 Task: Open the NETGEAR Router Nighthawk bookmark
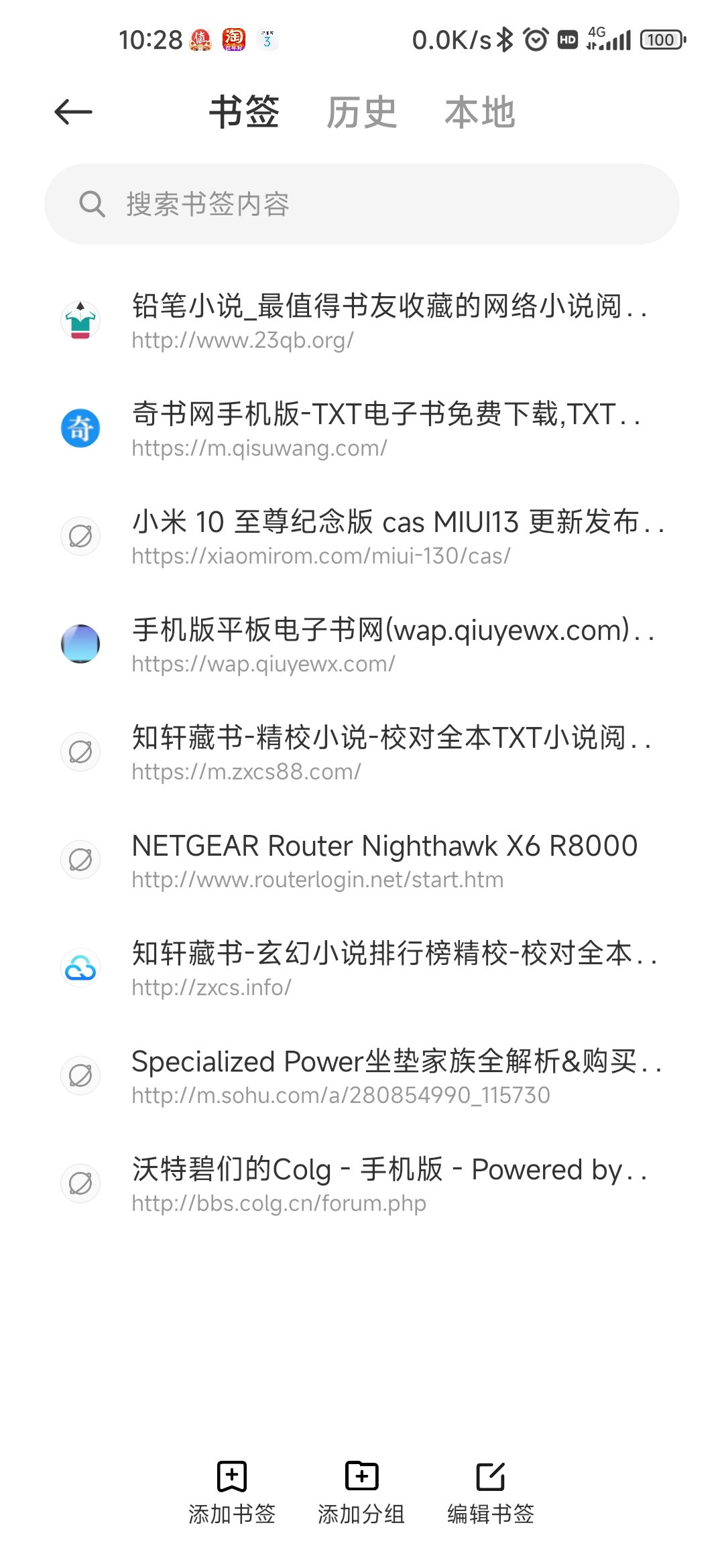(x=362, y=860)
